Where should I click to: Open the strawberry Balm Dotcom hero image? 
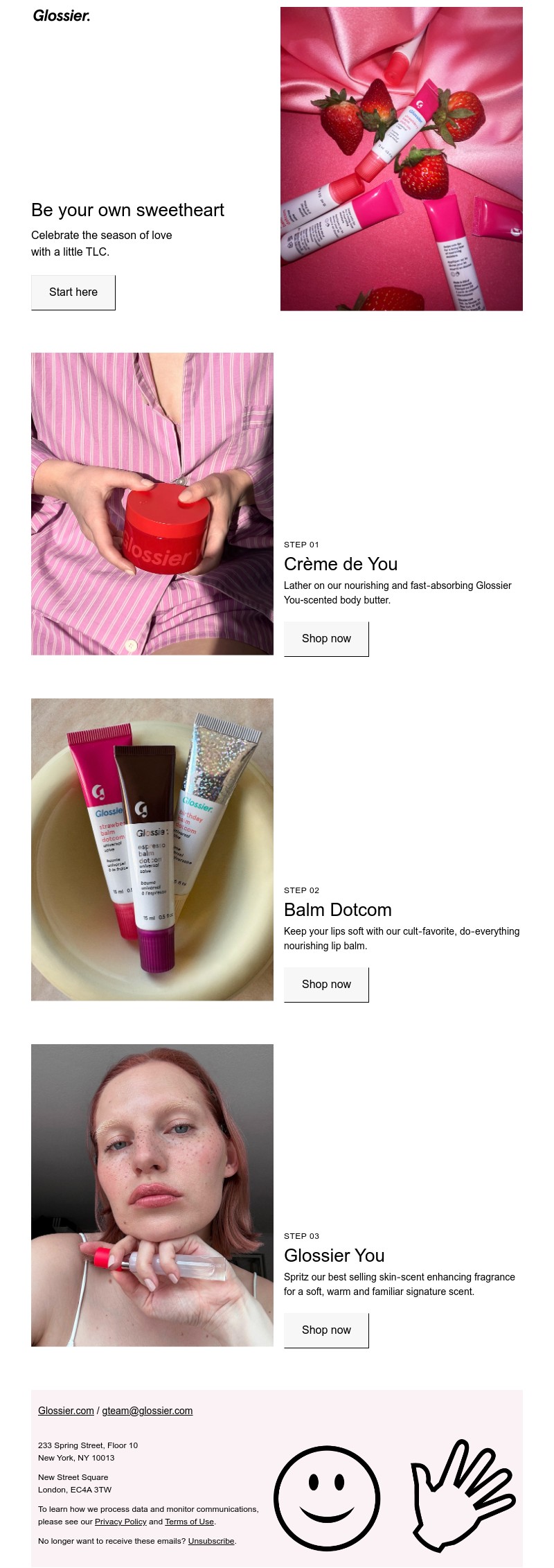(x=401, y=159)
